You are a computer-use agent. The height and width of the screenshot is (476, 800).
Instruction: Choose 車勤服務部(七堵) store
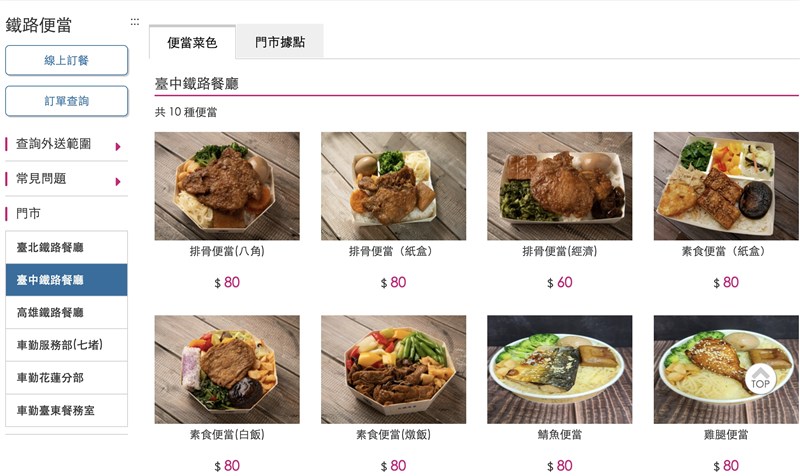67,345
